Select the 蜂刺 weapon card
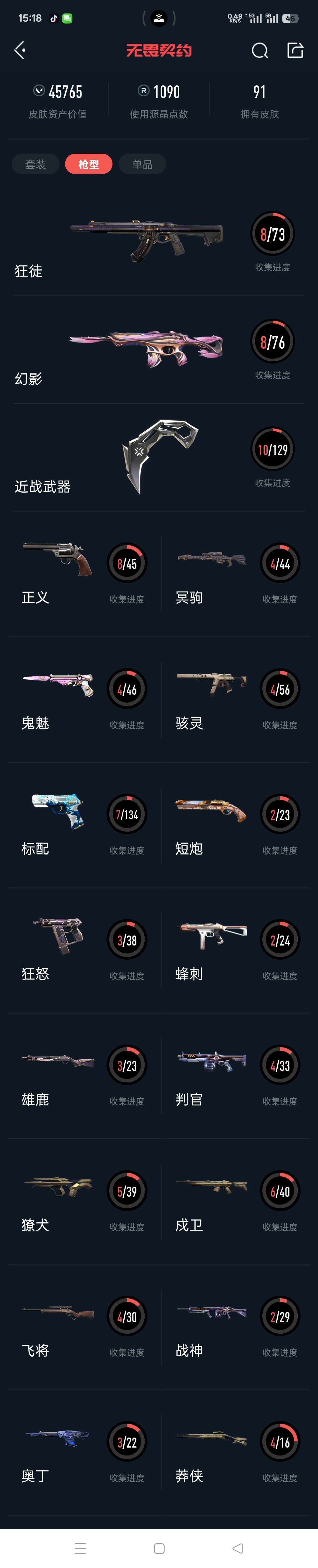Image resolution: width=318 pixels, height=1568 pixels. [236, 950]
